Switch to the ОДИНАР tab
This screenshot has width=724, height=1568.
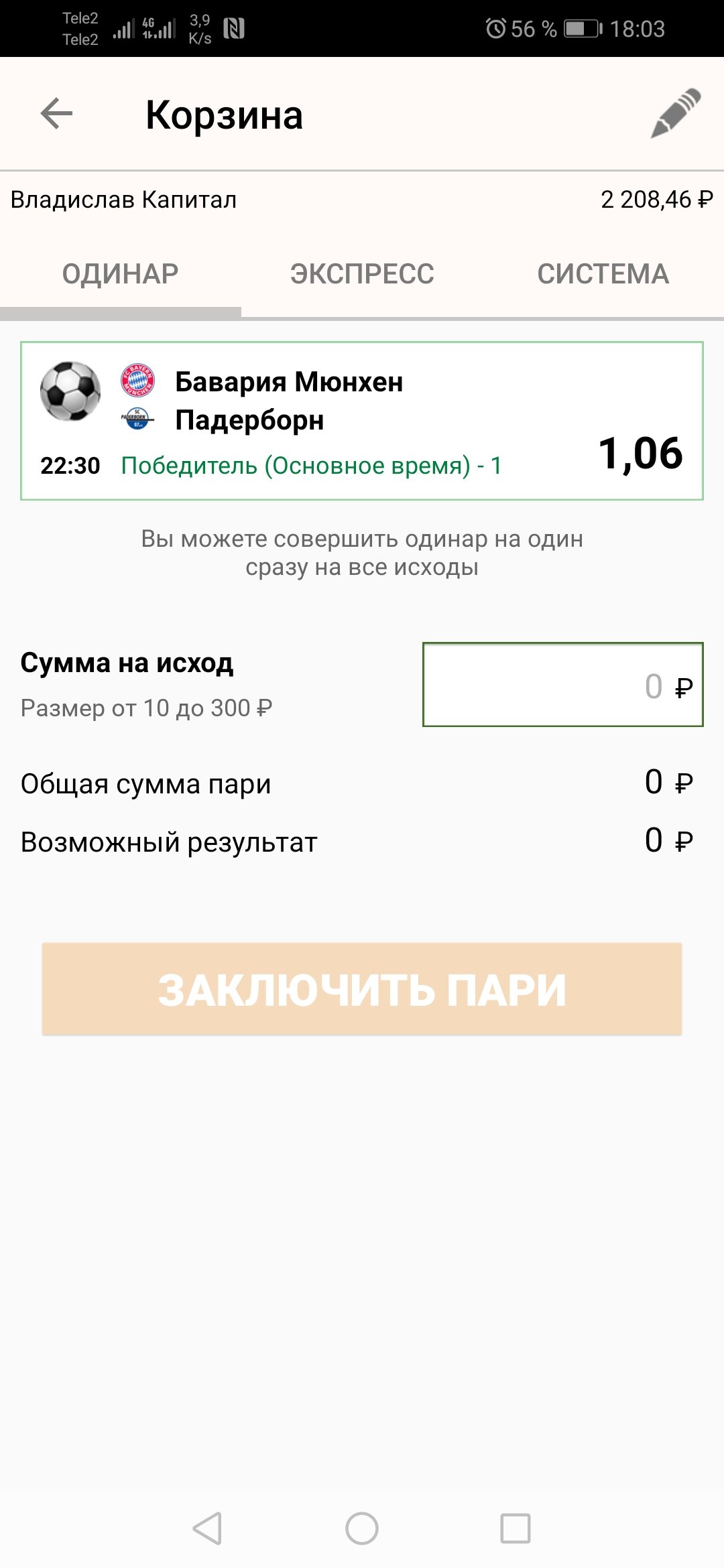tap(121, 274)
